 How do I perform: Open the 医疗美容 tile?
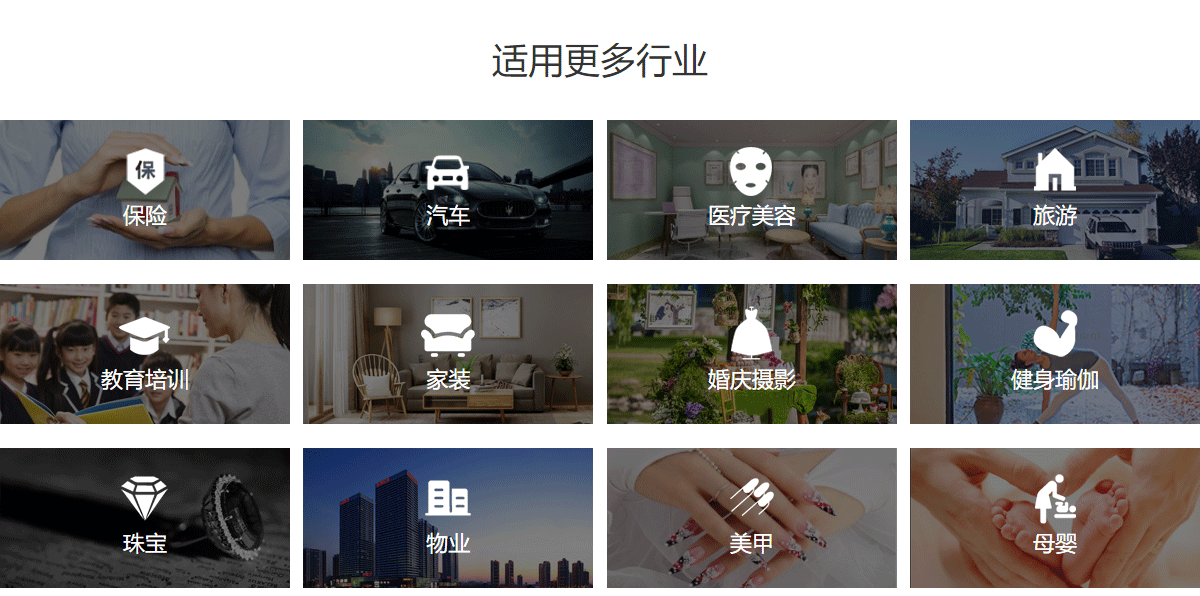(x=751, y=190)
